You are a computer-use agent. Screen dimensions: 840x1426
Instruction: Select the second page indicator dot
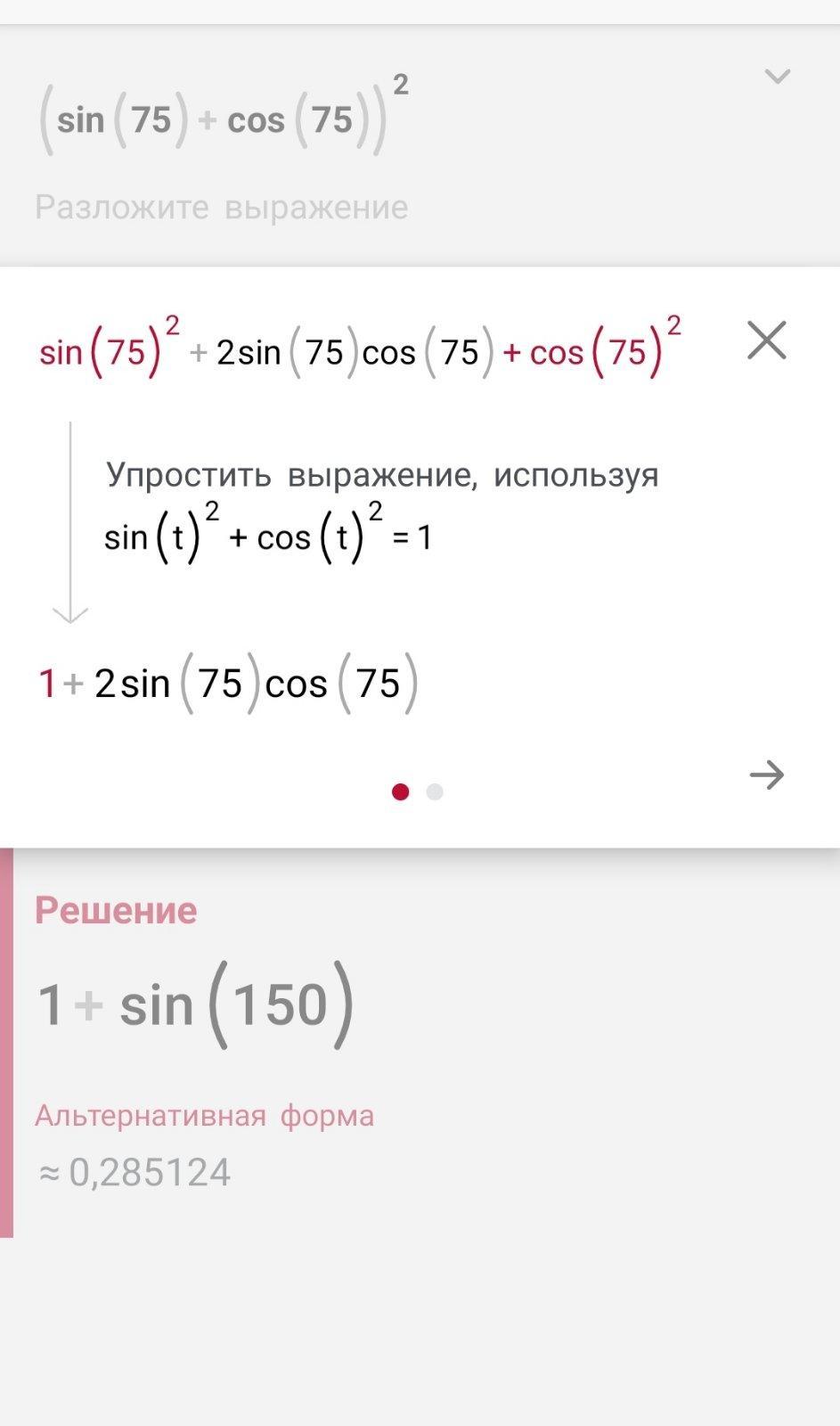pos(435,791)
